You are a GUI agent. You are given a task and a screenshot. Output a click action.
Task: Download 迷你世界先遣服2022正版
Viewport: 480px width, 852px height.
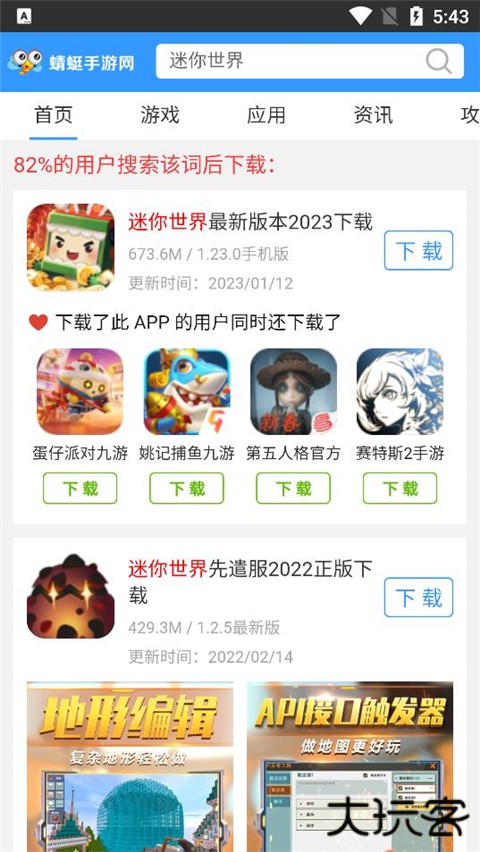click(419, 597)
